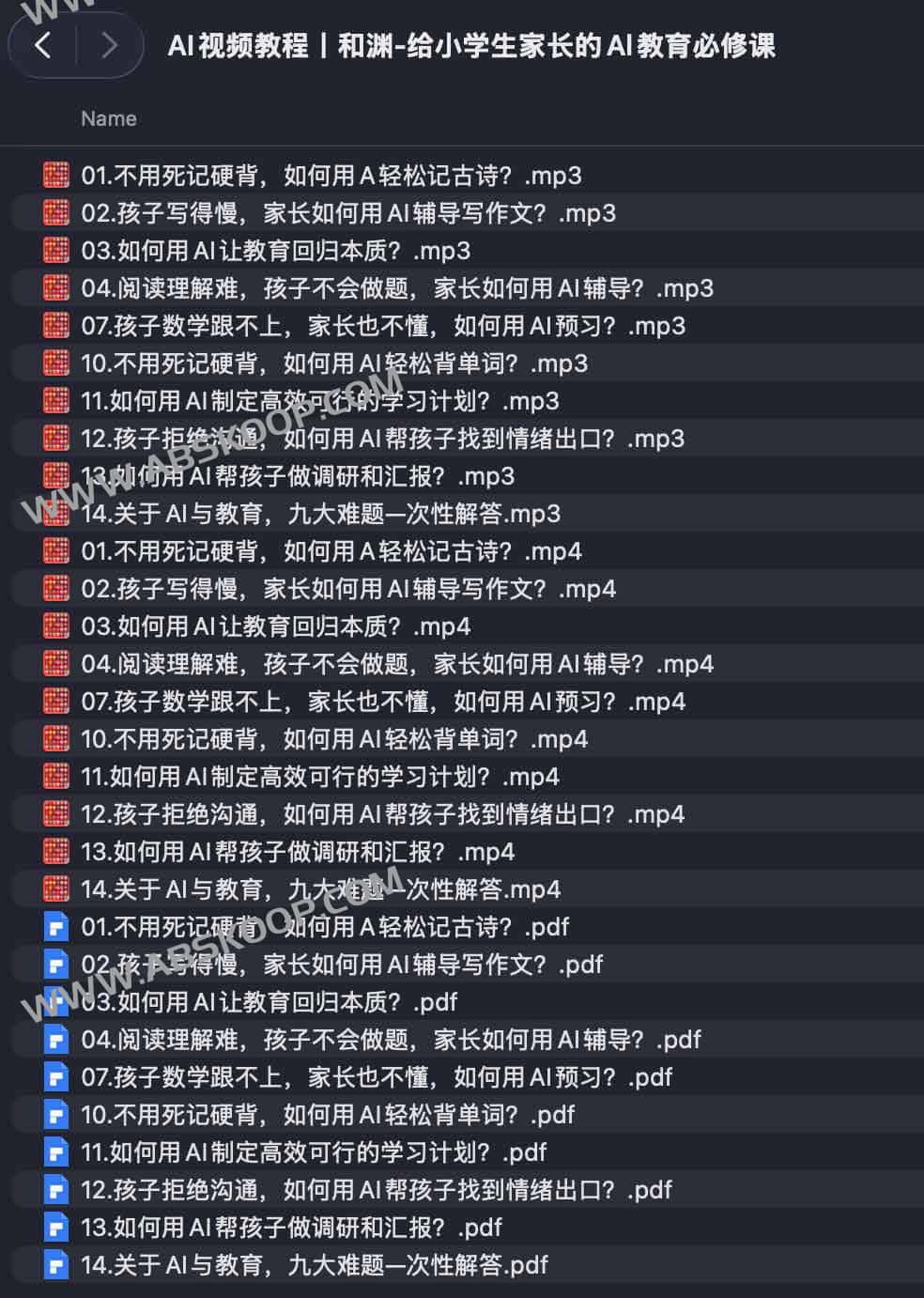Select 03.如何用AI让教育回归本质 .mp3

point(275,251)
